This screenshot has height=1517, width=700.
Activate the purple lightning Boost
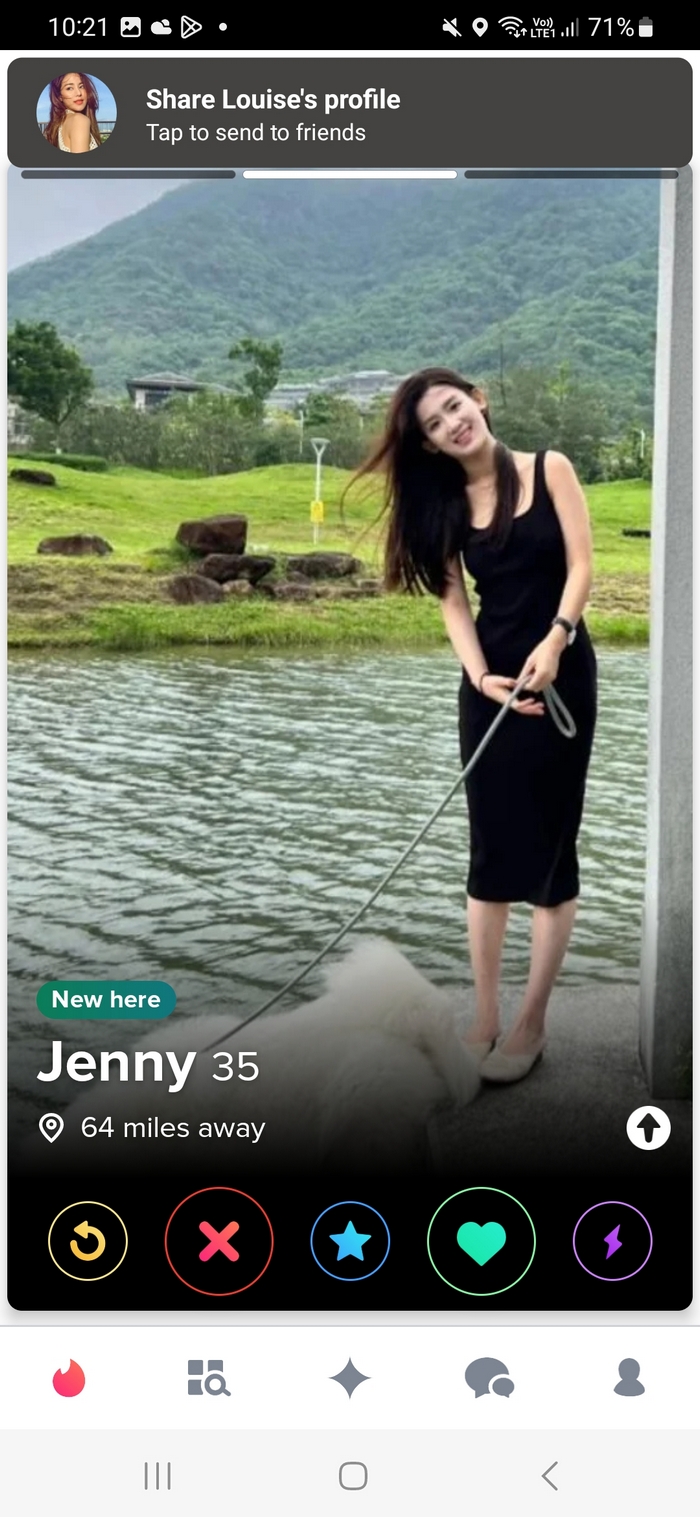612,1241
